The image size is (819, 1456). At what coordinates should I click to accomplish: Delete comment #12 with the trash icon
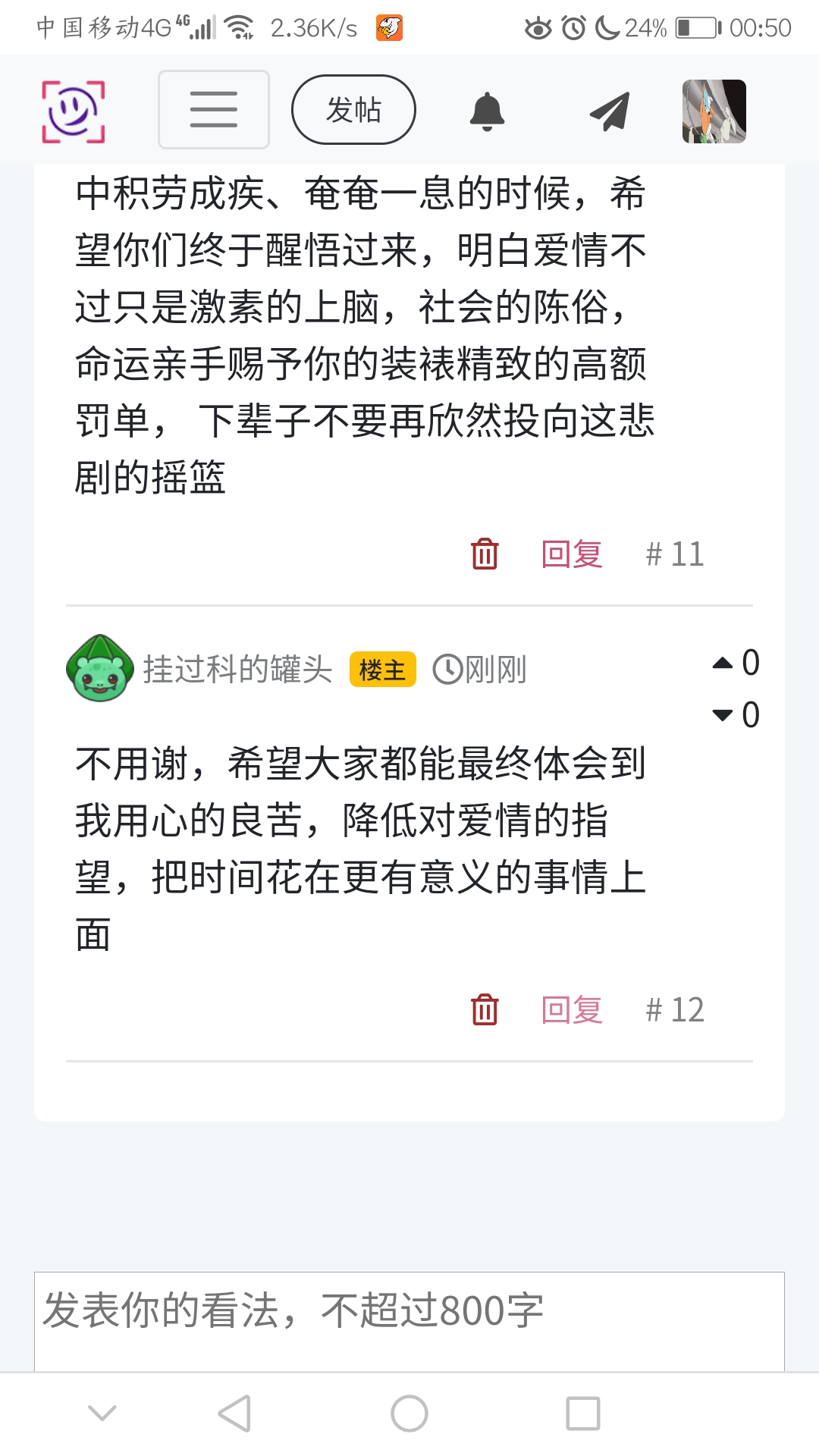point(485,1009)
